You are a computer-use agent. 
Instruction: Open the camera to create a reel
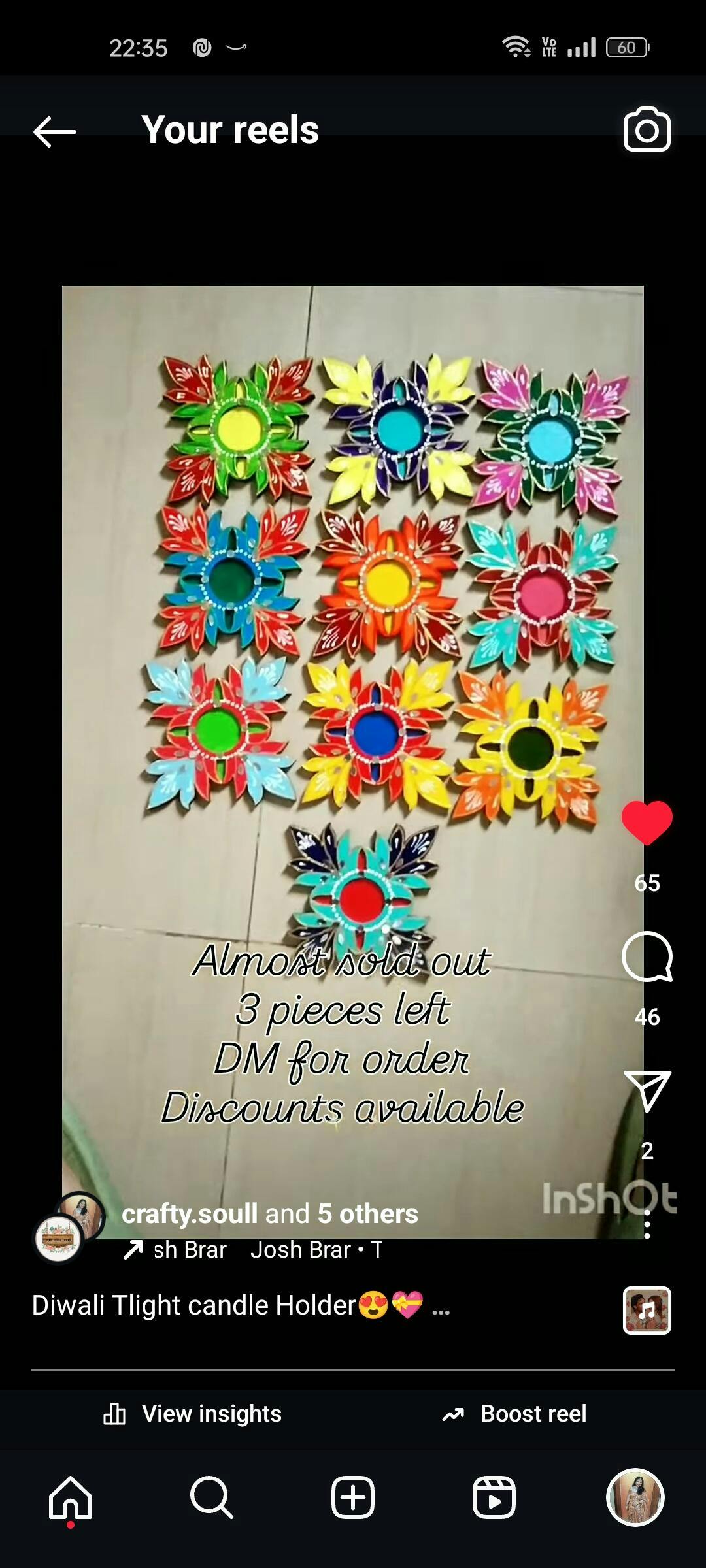[x=647, y=129]
